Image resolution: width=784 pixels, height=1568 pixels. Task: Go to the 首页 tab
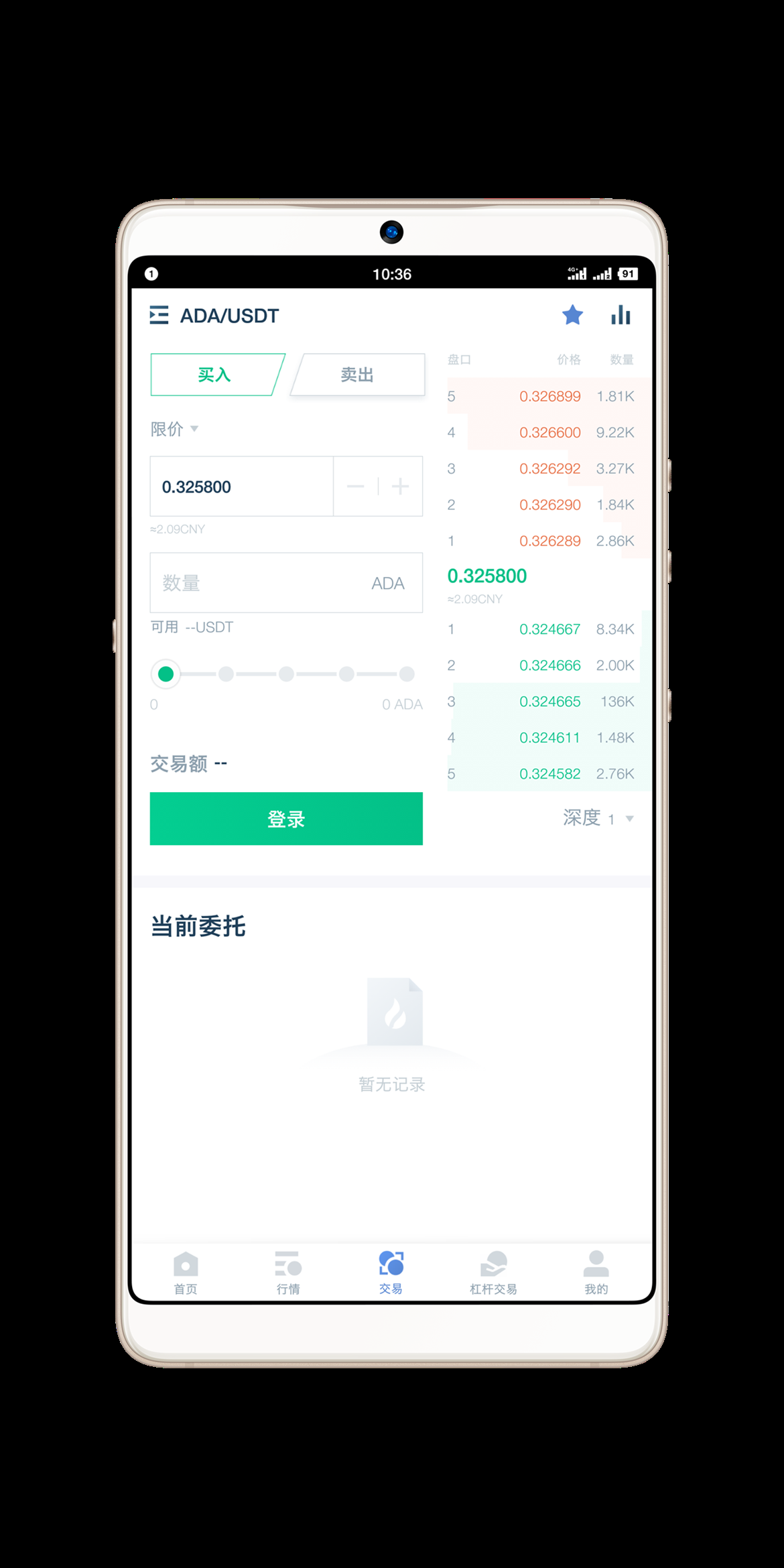pos(186,1273)
